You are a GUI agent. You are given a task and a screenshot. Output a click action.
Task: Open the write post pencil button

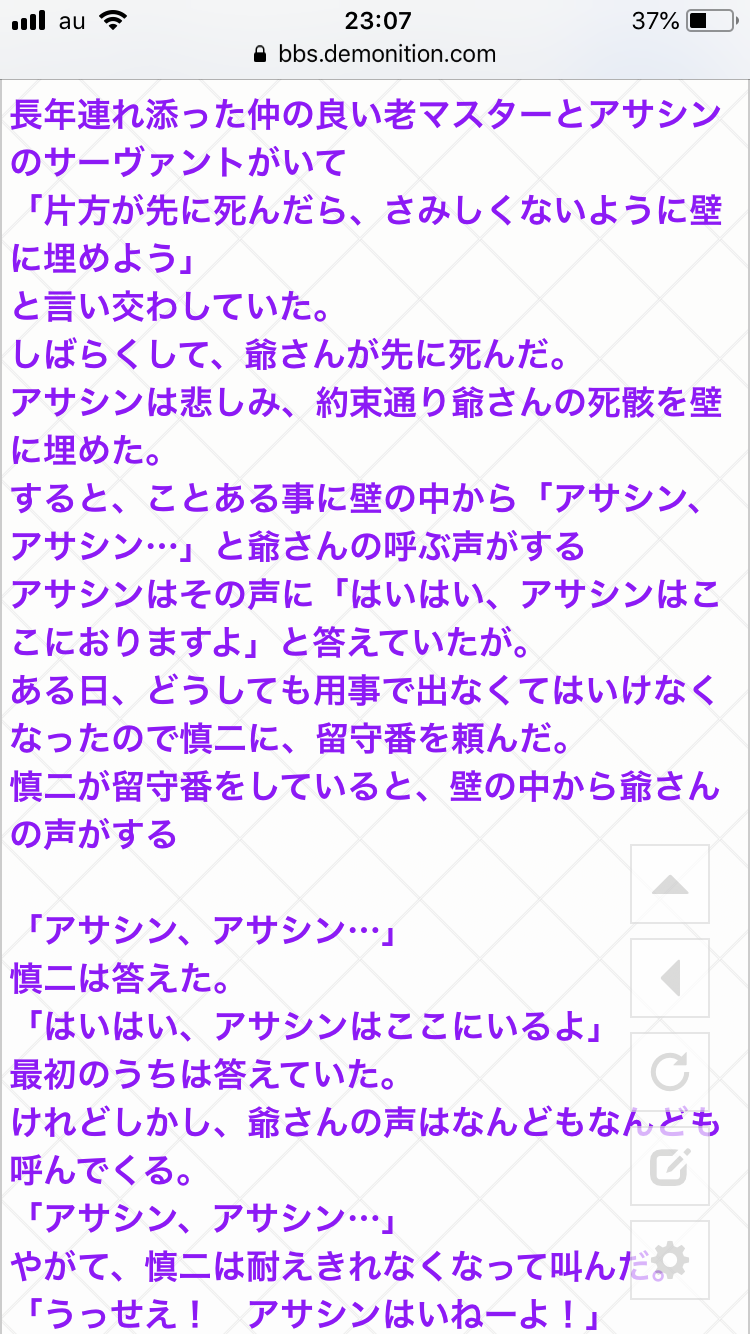670,1166
